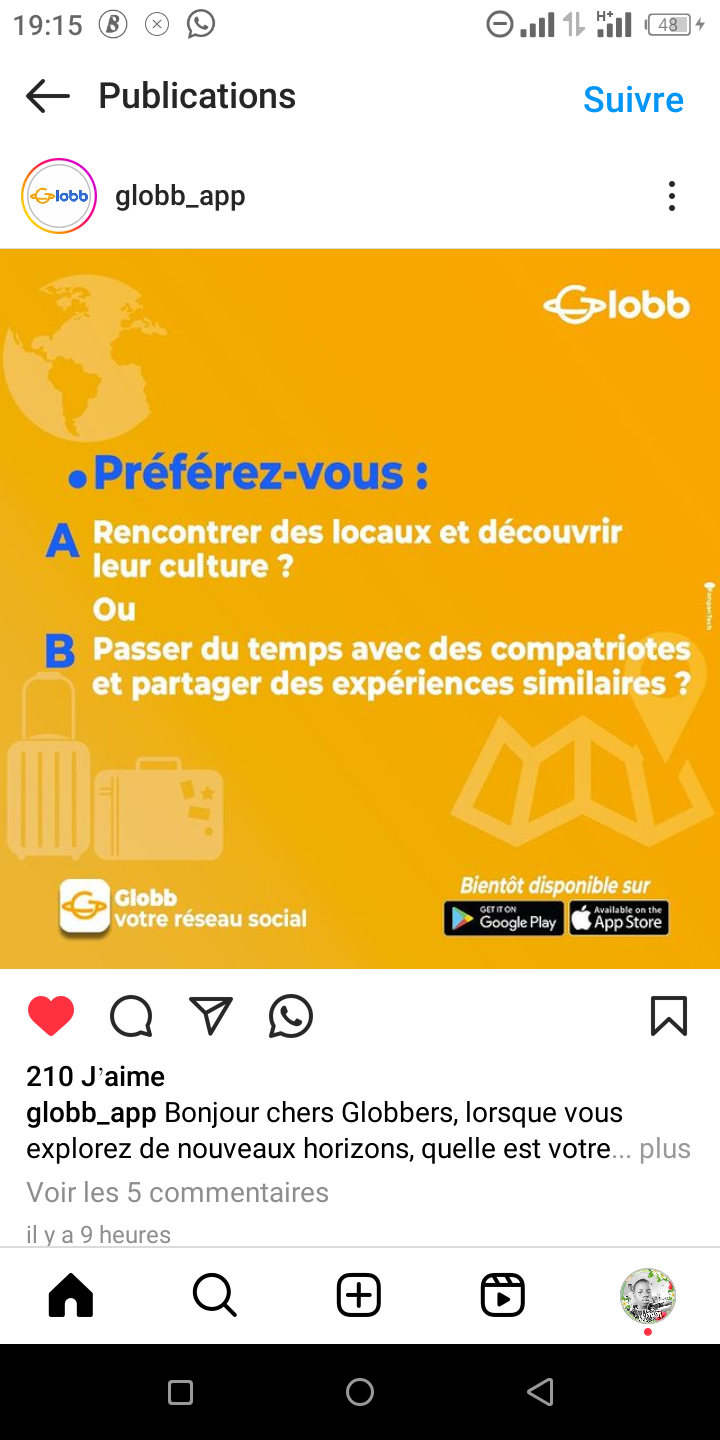Open globb_app username at post header

tap(180, 196)
